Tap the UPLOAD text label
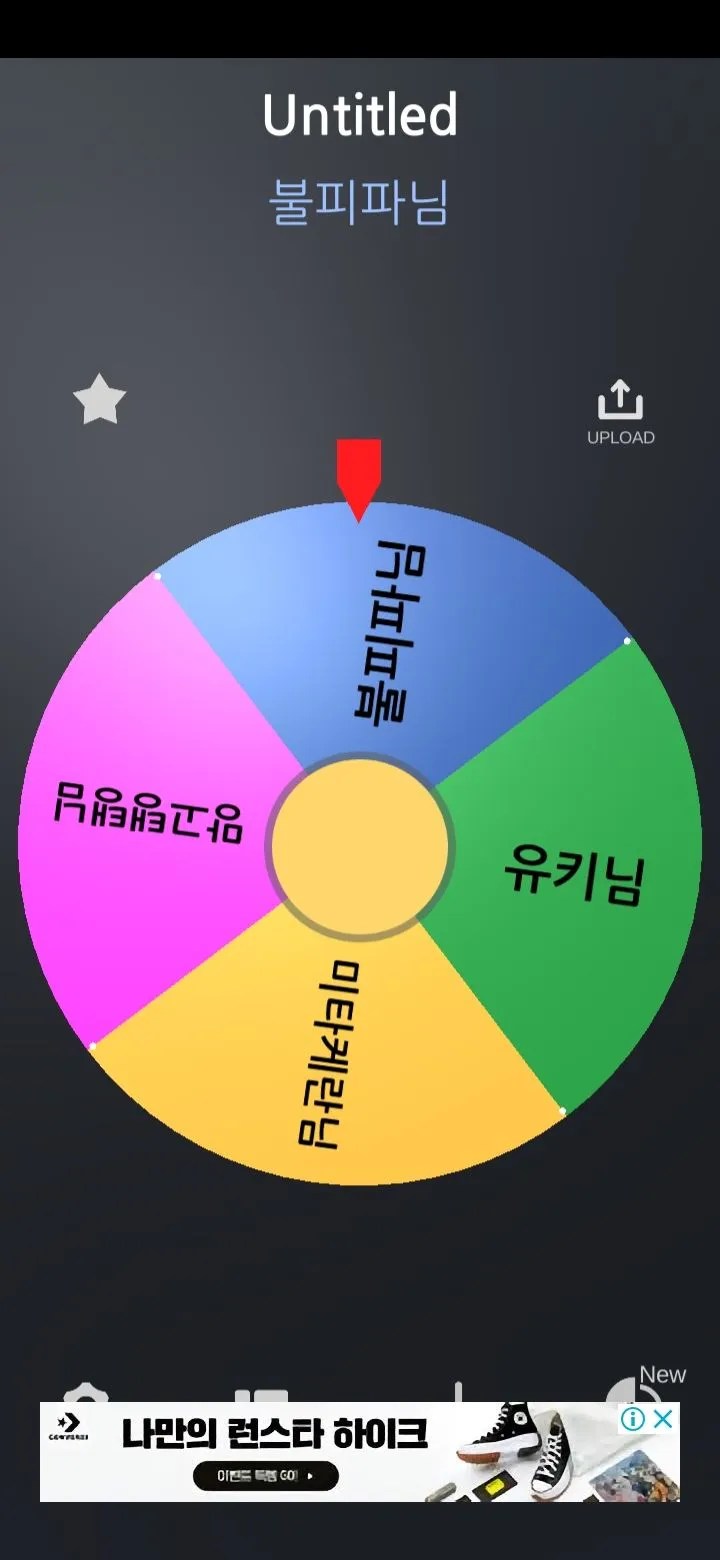The height and width of the screenshot is (1560, 720). coord(620,437)
